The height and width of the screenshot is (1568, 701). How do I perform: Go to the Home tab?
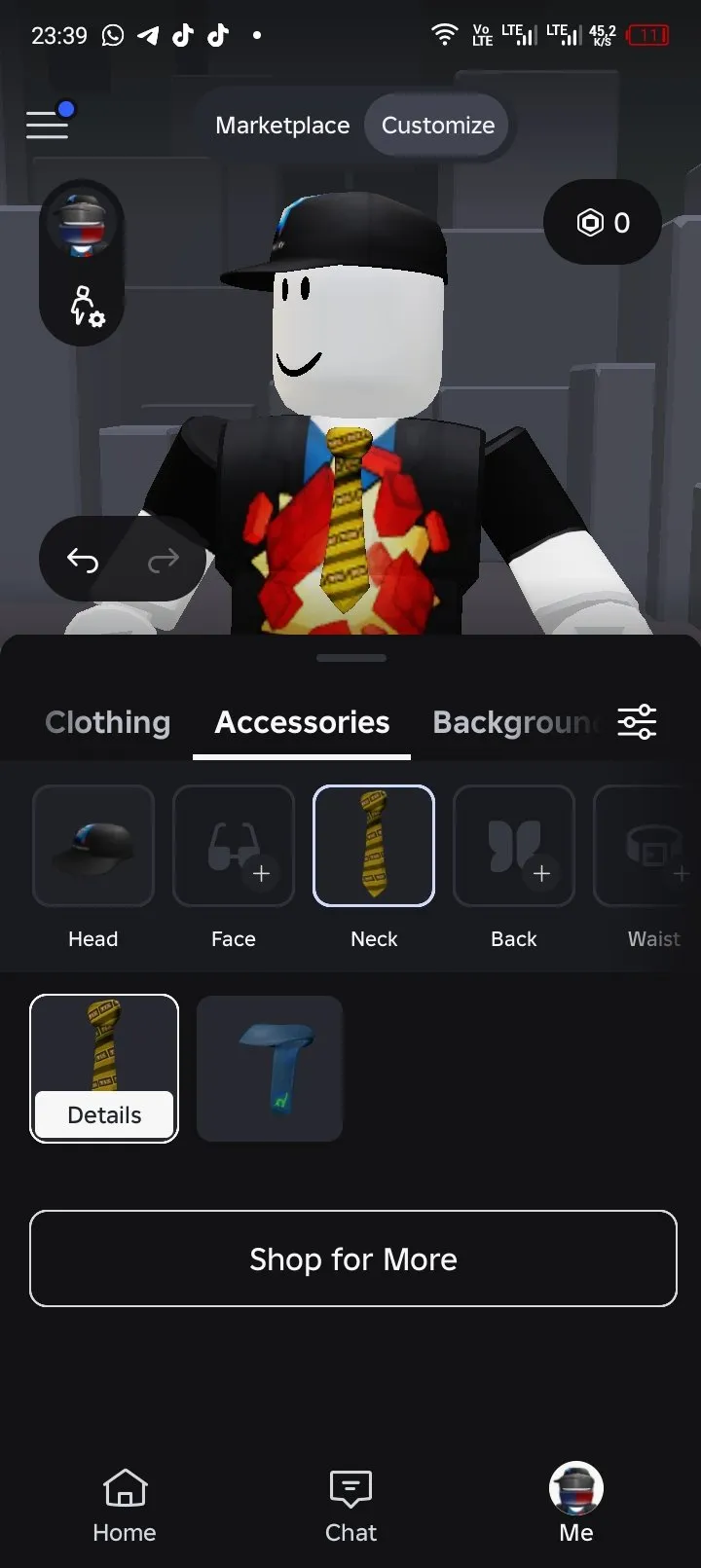click(125, 1506)
